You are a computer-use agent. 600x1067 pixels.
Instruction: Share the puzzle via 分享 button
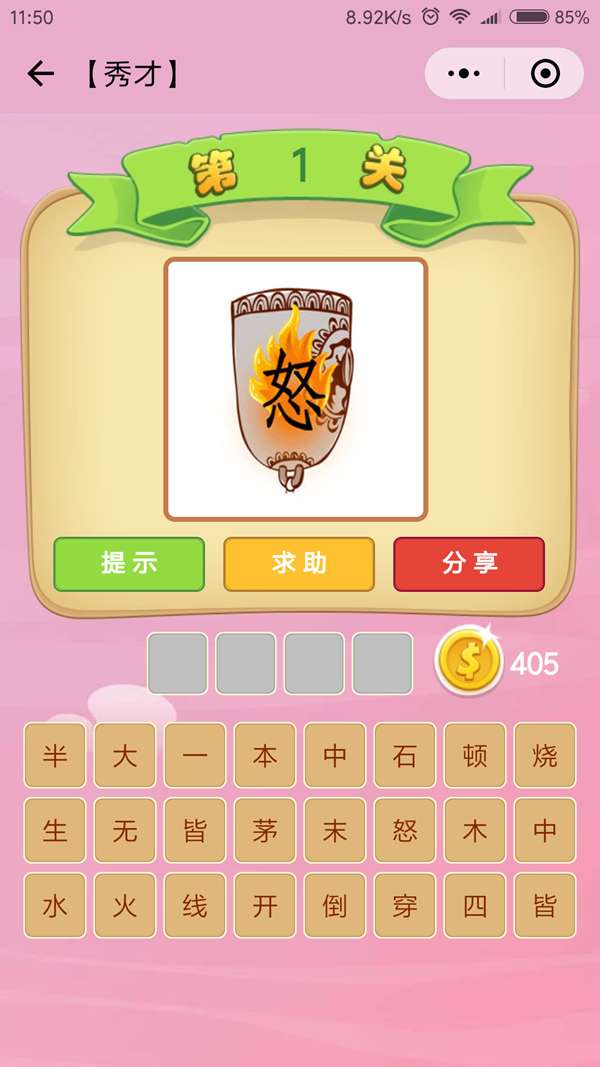tap(469, 563)
